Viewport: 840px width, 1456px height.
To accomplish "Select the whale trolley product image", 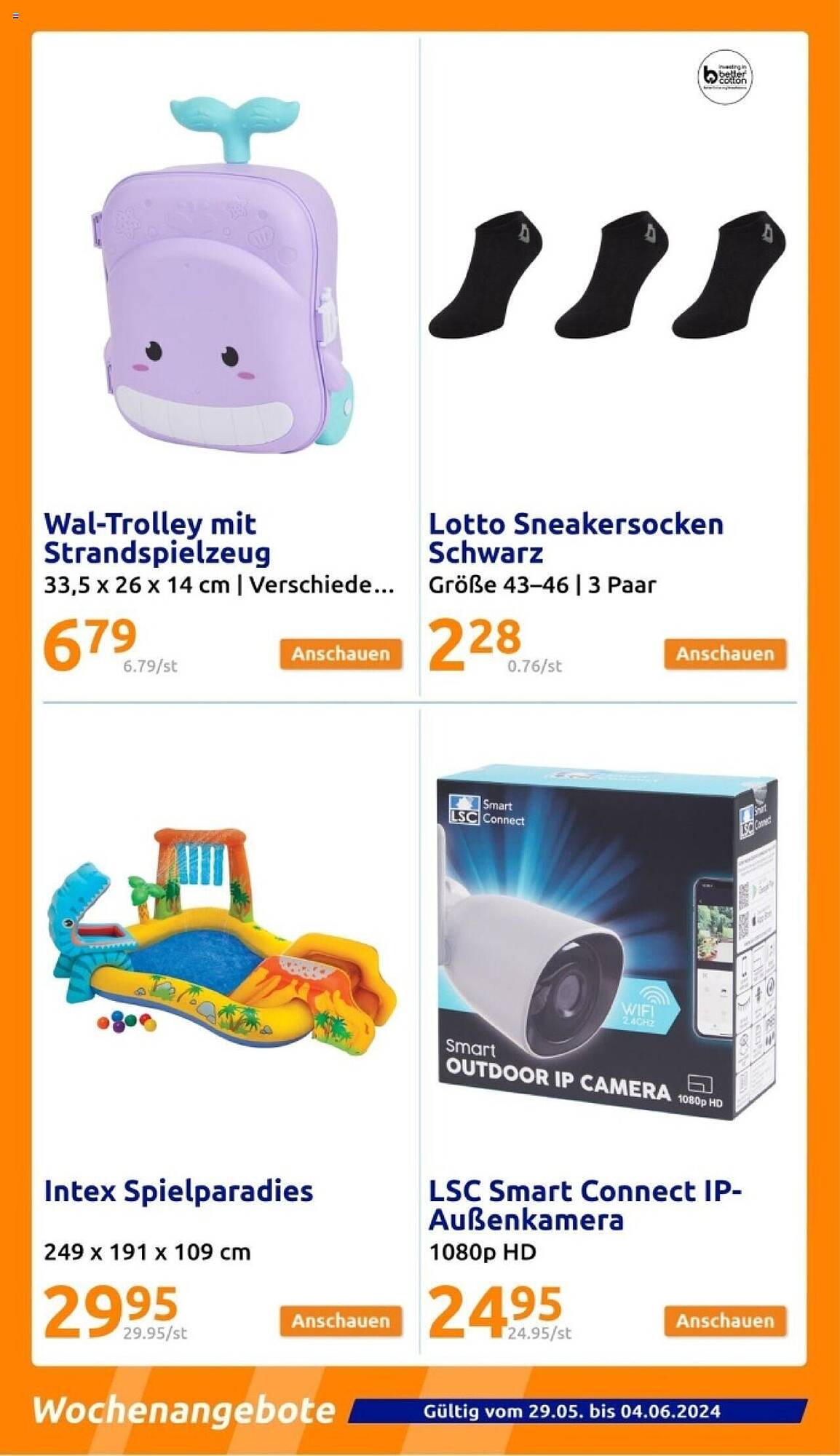I will coord(218,291).
